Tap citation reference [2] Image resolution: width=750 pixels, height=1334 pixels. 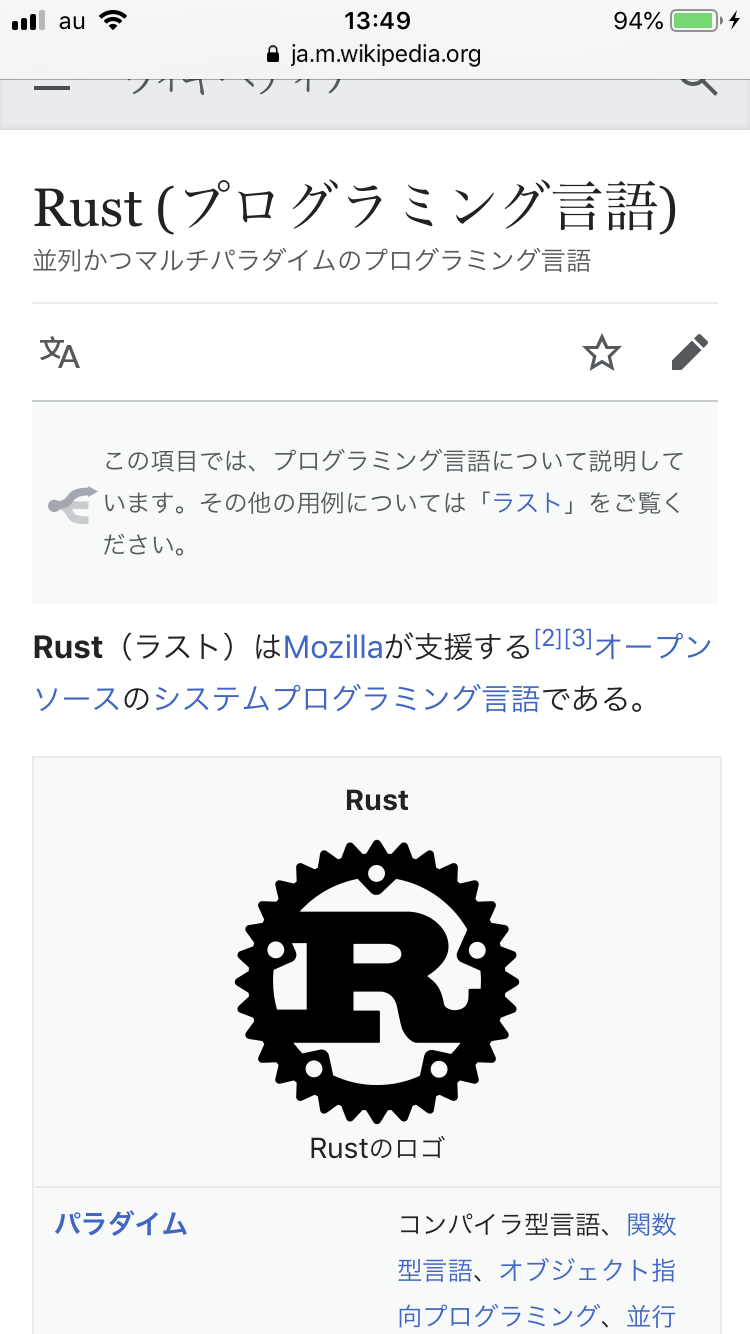coord(547,639)
